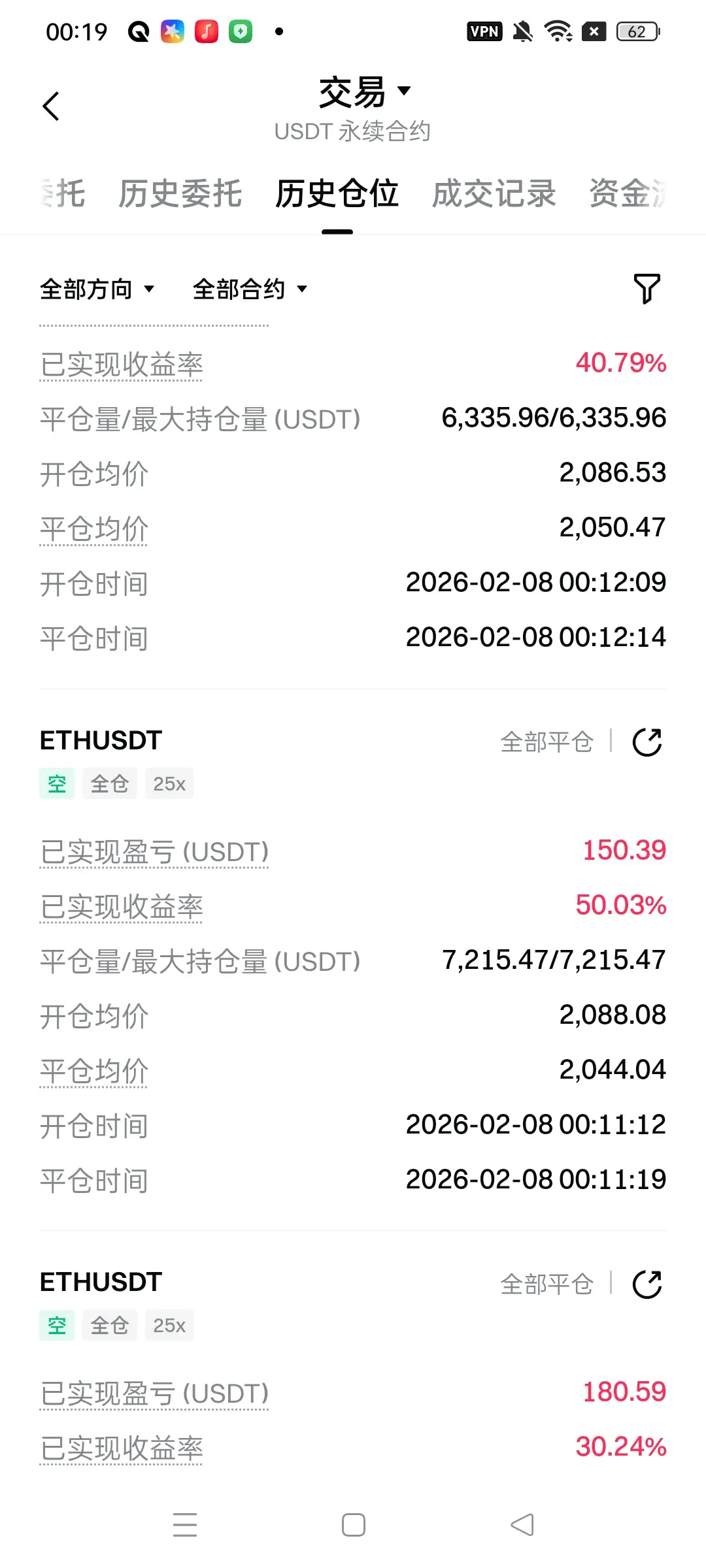Switch to the 成交记录 tab

click(494, 193)
